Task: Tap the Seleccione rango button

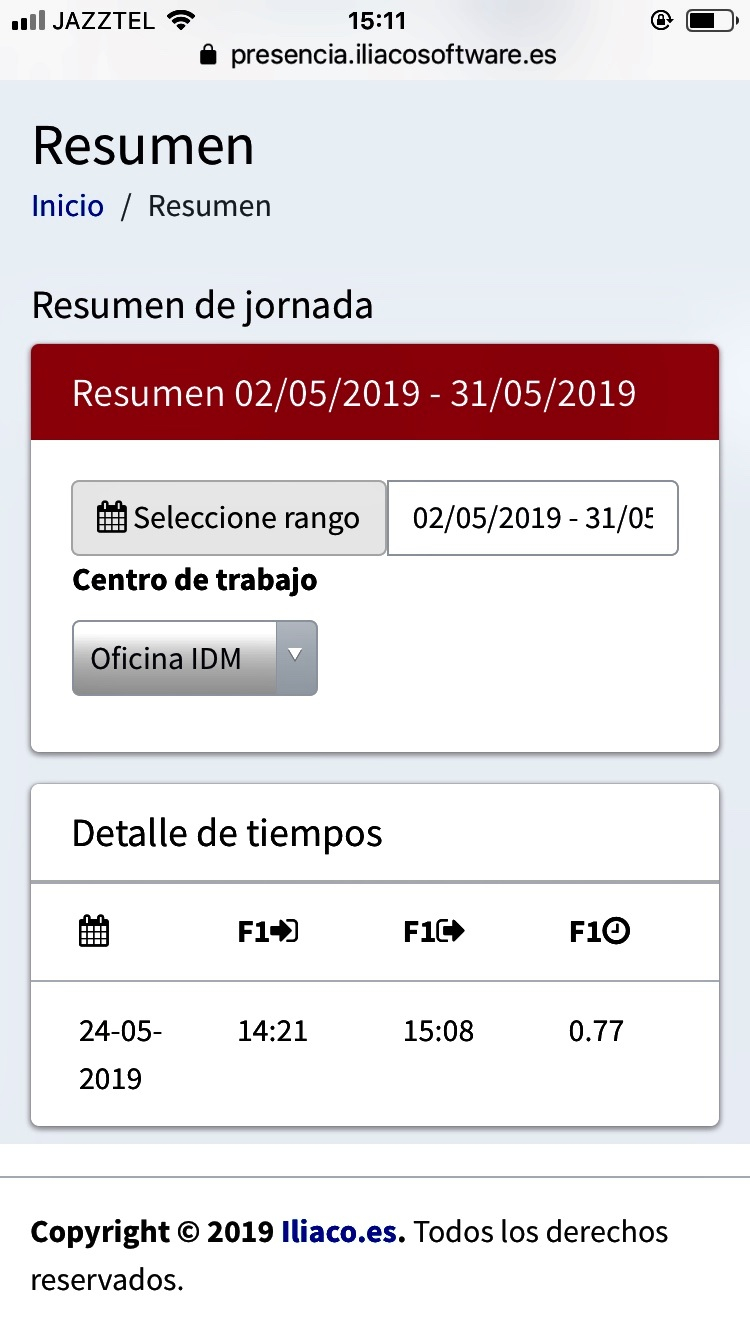Action: pyautogui.click(x=229, y=518)
